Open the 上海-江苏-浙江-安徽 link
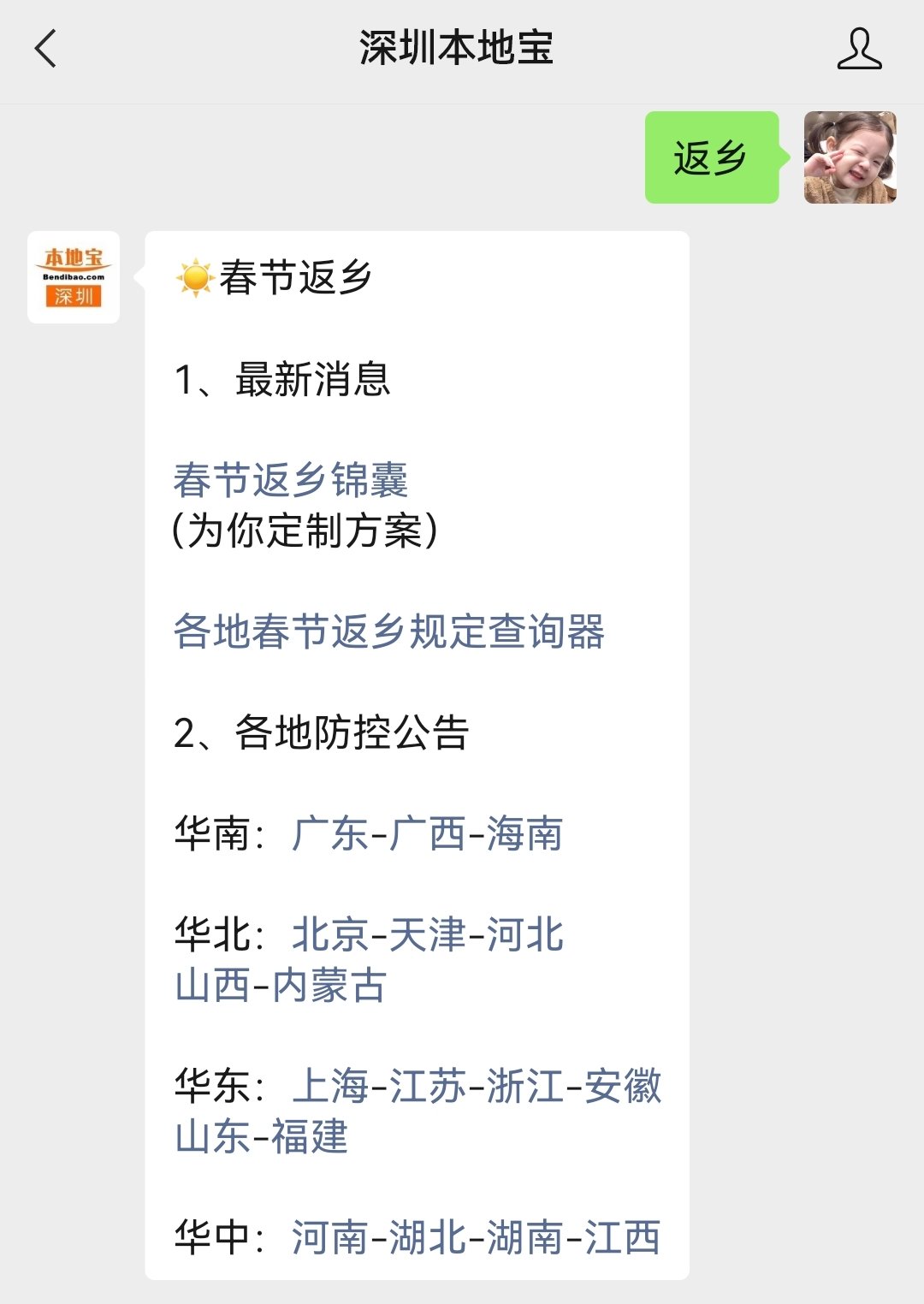 pos(476,1087)
